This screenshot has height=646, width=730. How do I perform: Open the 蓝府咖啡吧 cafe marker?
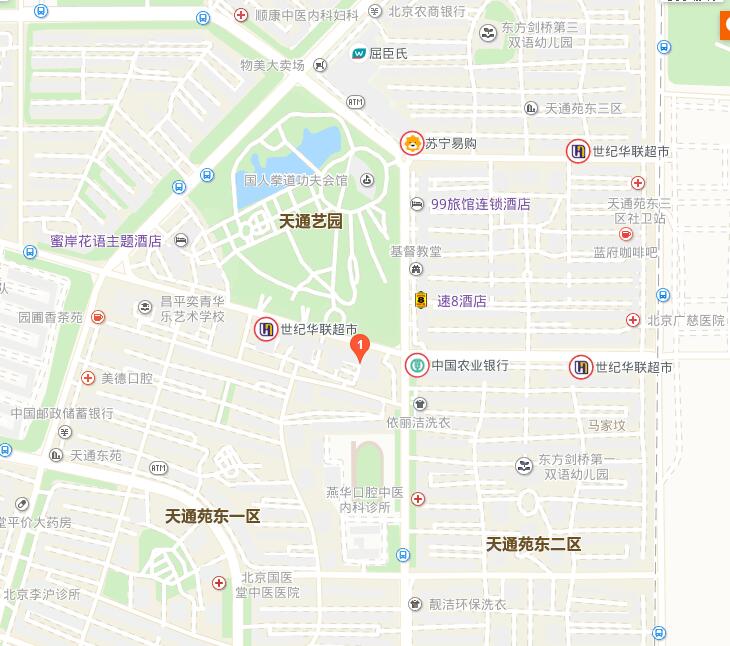(x=626, y=233)
